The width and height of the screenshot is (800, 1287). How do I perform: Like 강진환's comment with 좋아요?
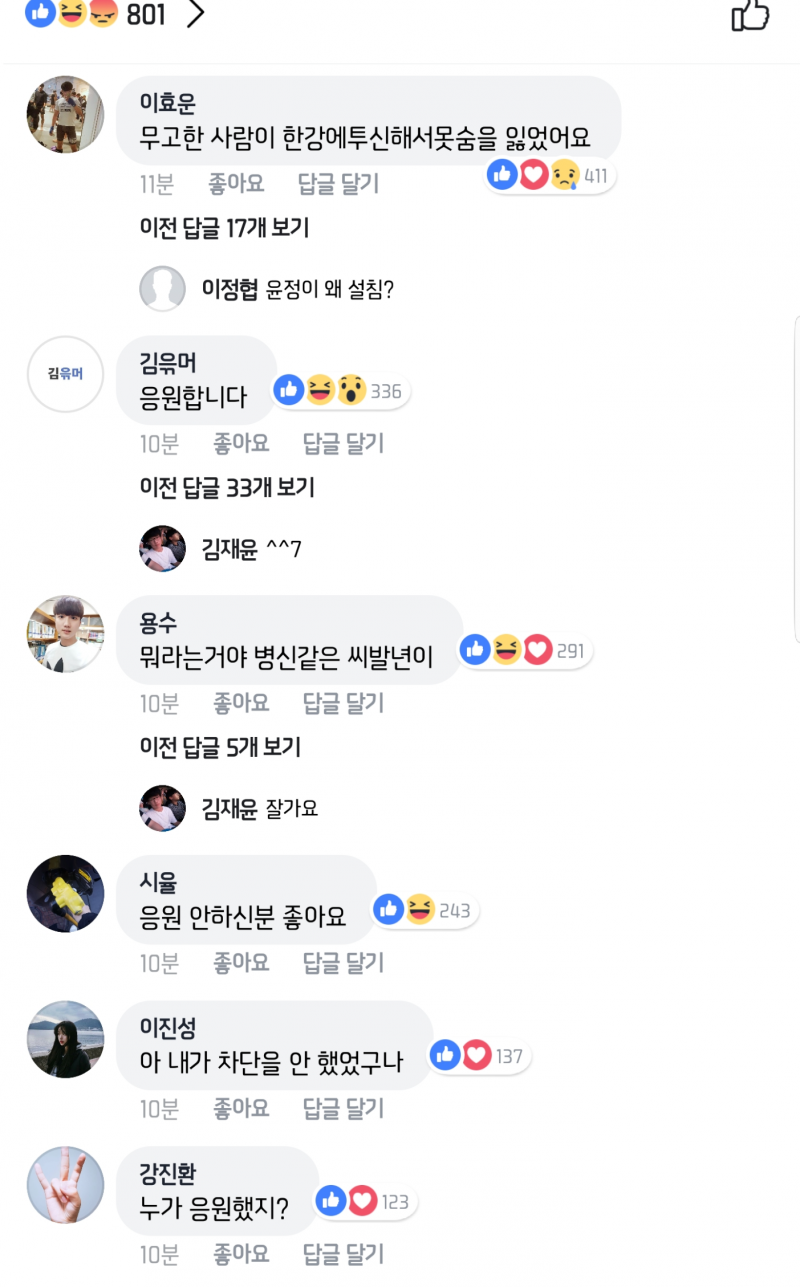tap(241, 1253)
